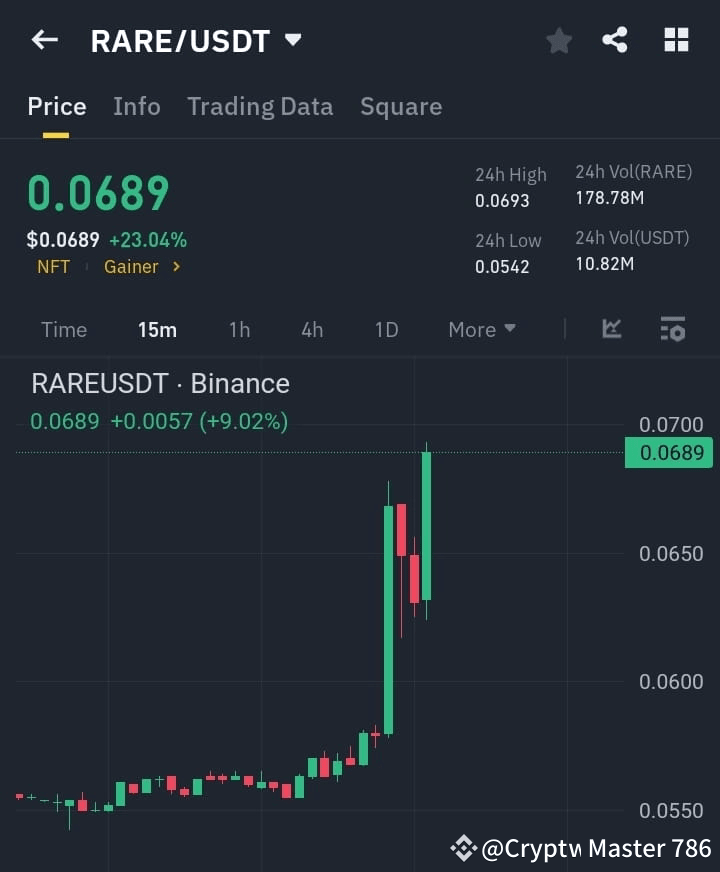Select the 1D candlestick interval

386,329
